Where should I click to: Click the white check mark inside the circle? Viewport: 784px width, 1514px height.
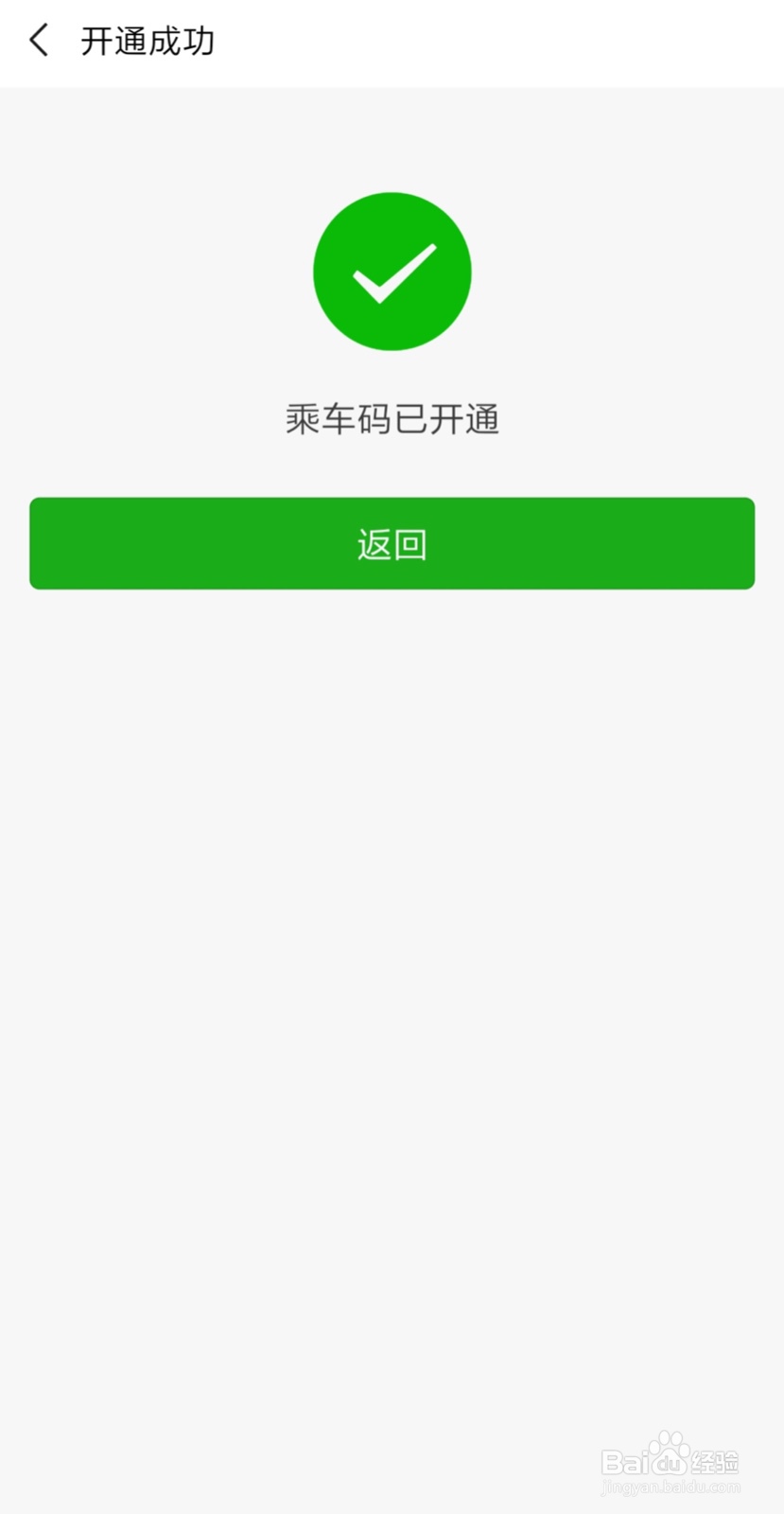pos(392,274)
